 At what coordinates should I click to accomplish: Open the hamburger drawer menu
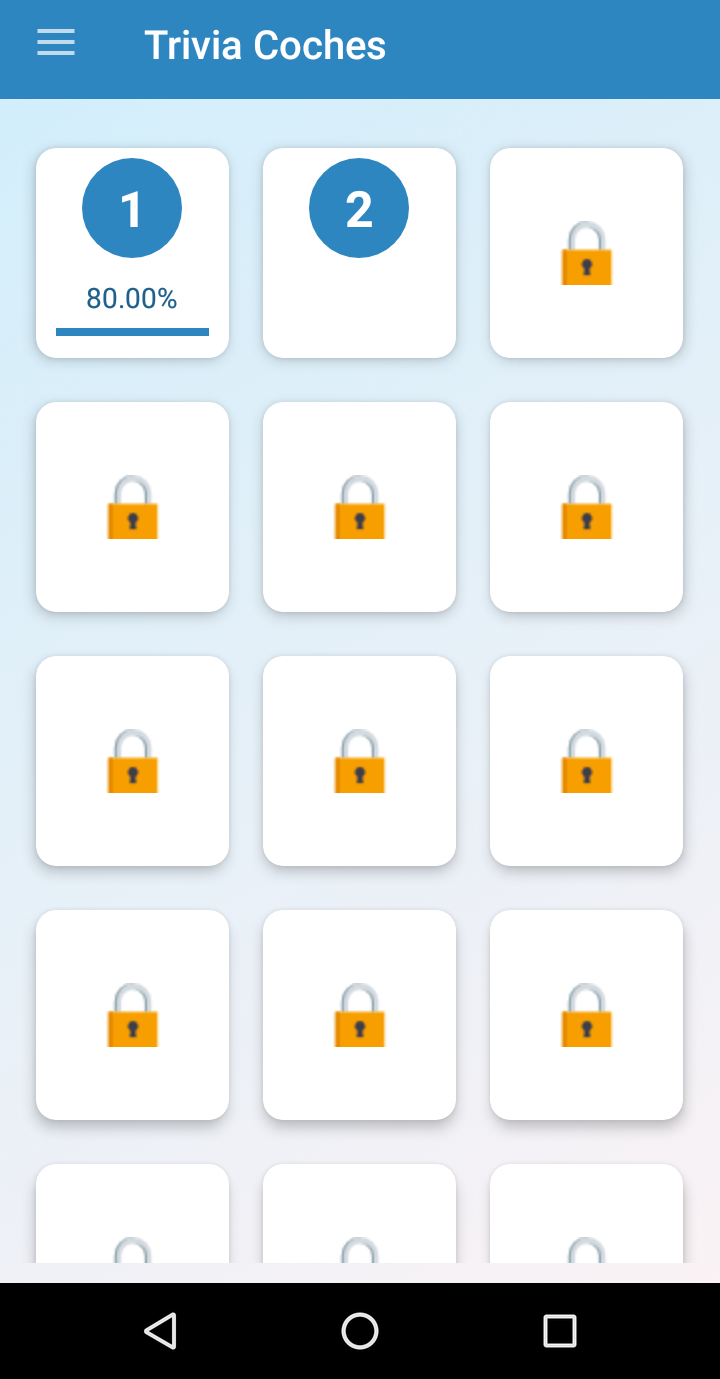click(x=56, y=43)
